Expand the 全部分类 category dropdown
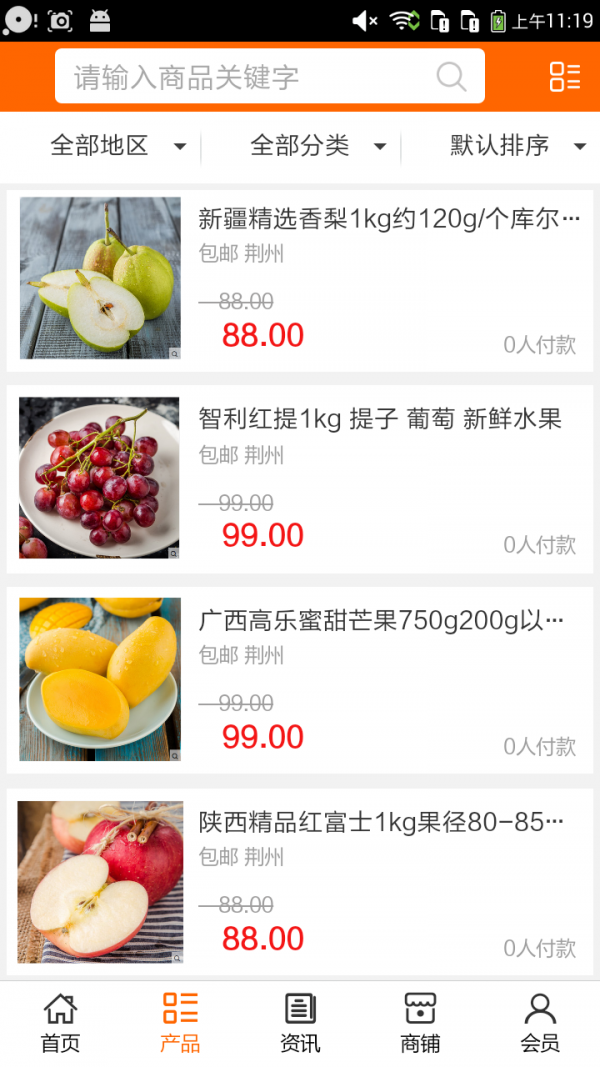The image size is (600, 1067). (x=317, y=146)
